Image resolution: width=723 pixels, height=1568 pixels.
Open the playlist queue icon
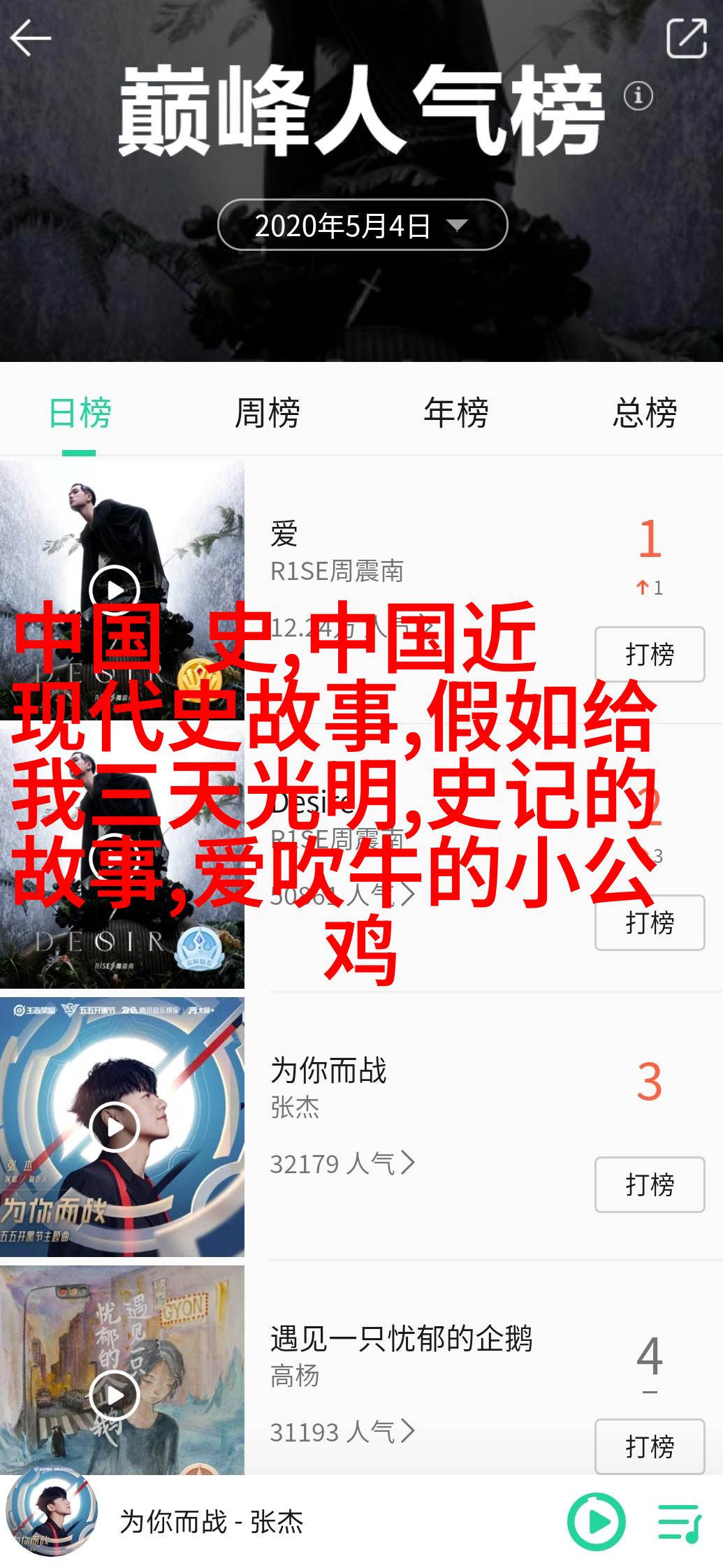[x=679, y=1523]
